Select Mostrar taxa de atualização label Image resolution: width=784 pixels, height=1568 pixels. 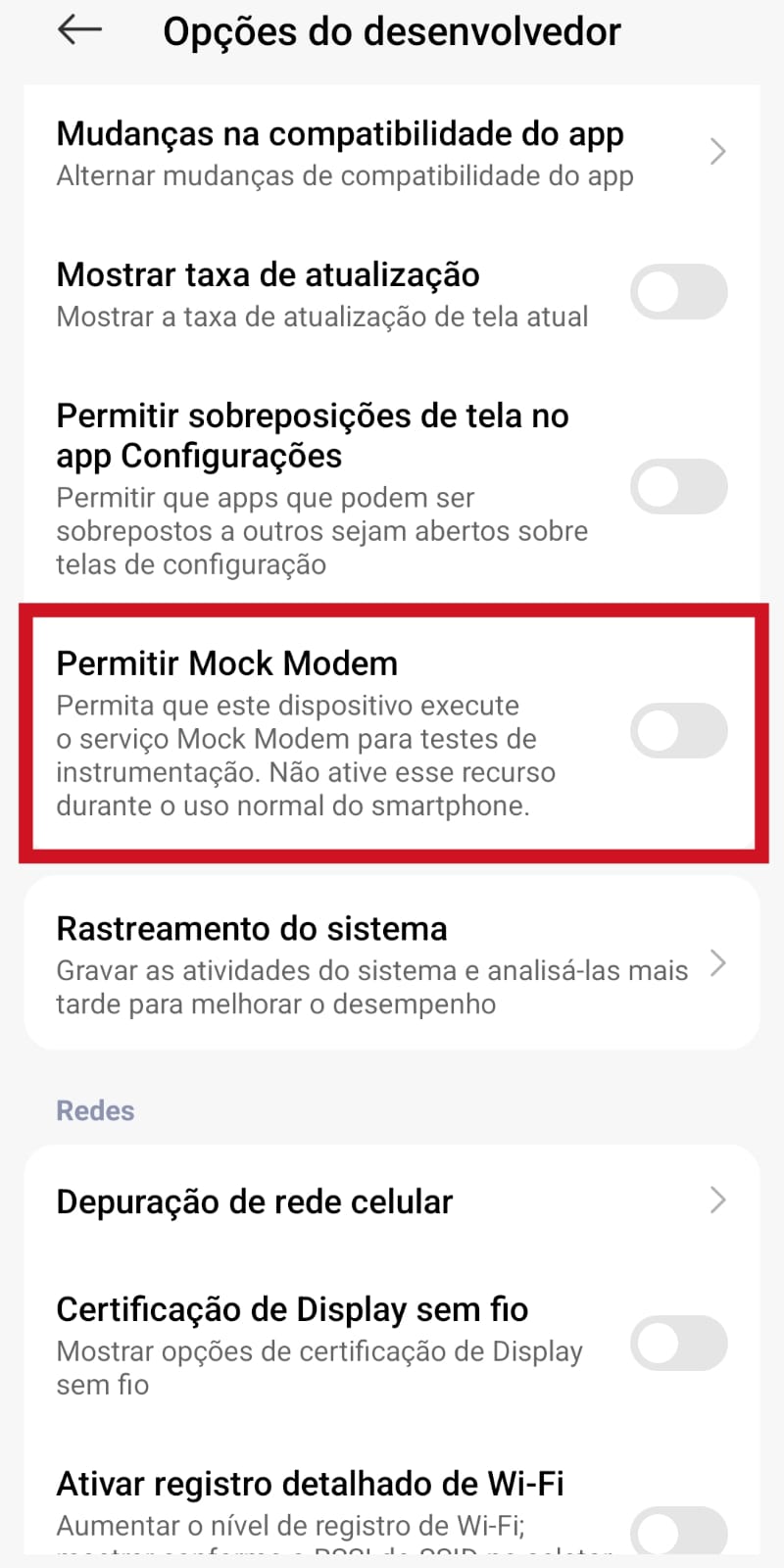click(x=268, y=275)
